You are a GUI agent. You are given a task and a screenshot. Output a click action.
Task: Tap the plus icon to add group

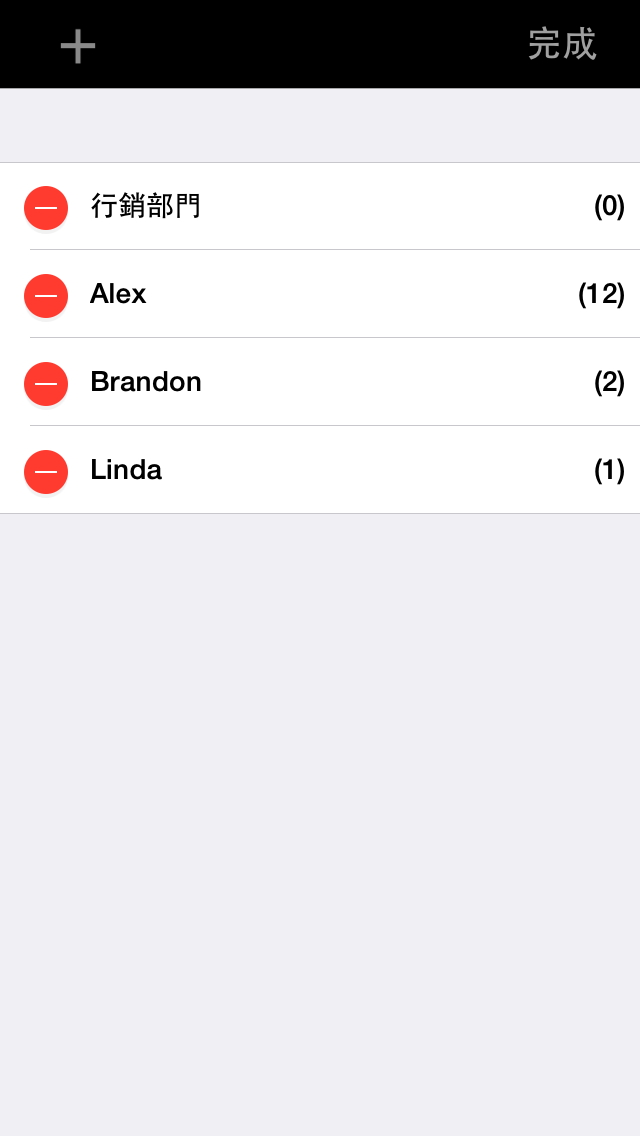[78, 46]
